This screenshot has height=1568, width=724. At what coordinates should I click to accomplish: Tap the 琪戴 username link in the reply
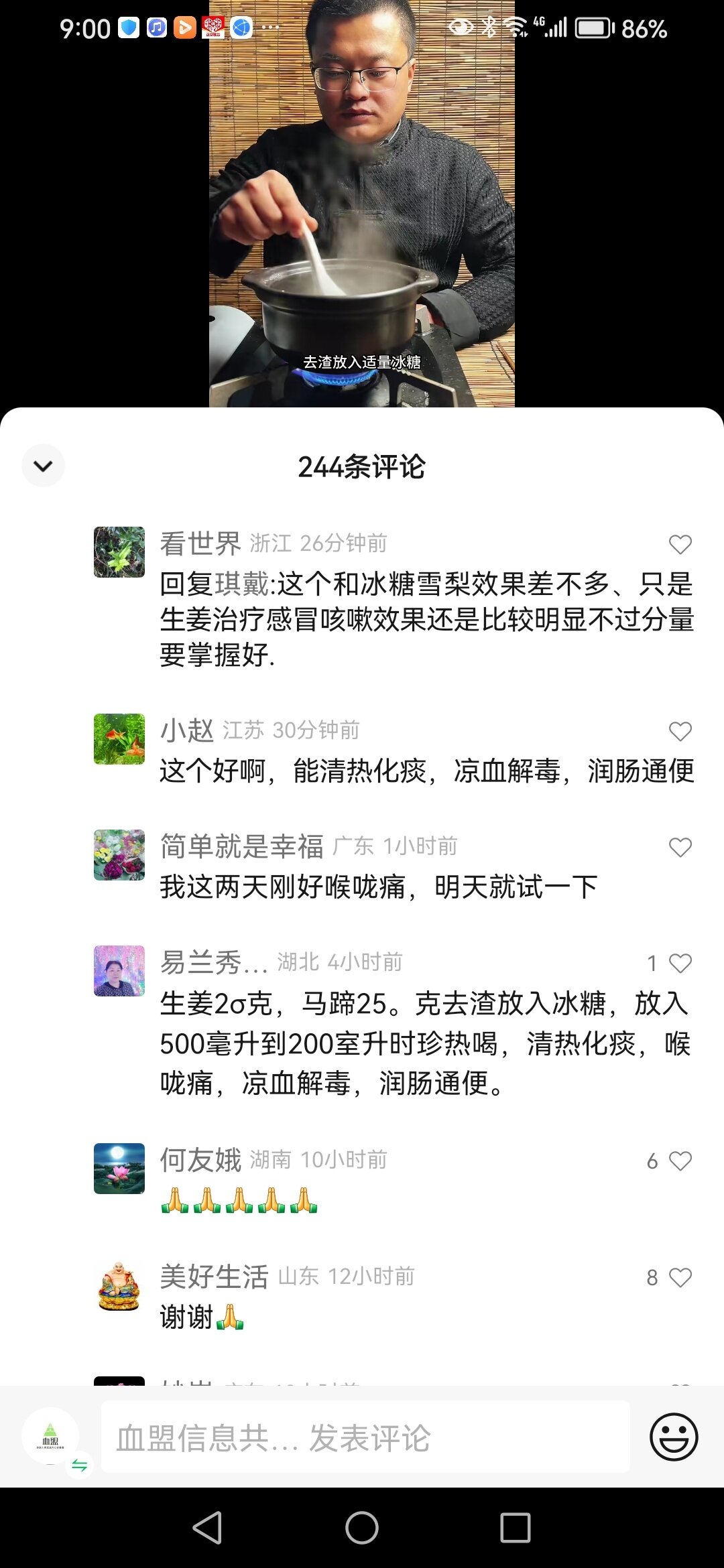[241, 584]
